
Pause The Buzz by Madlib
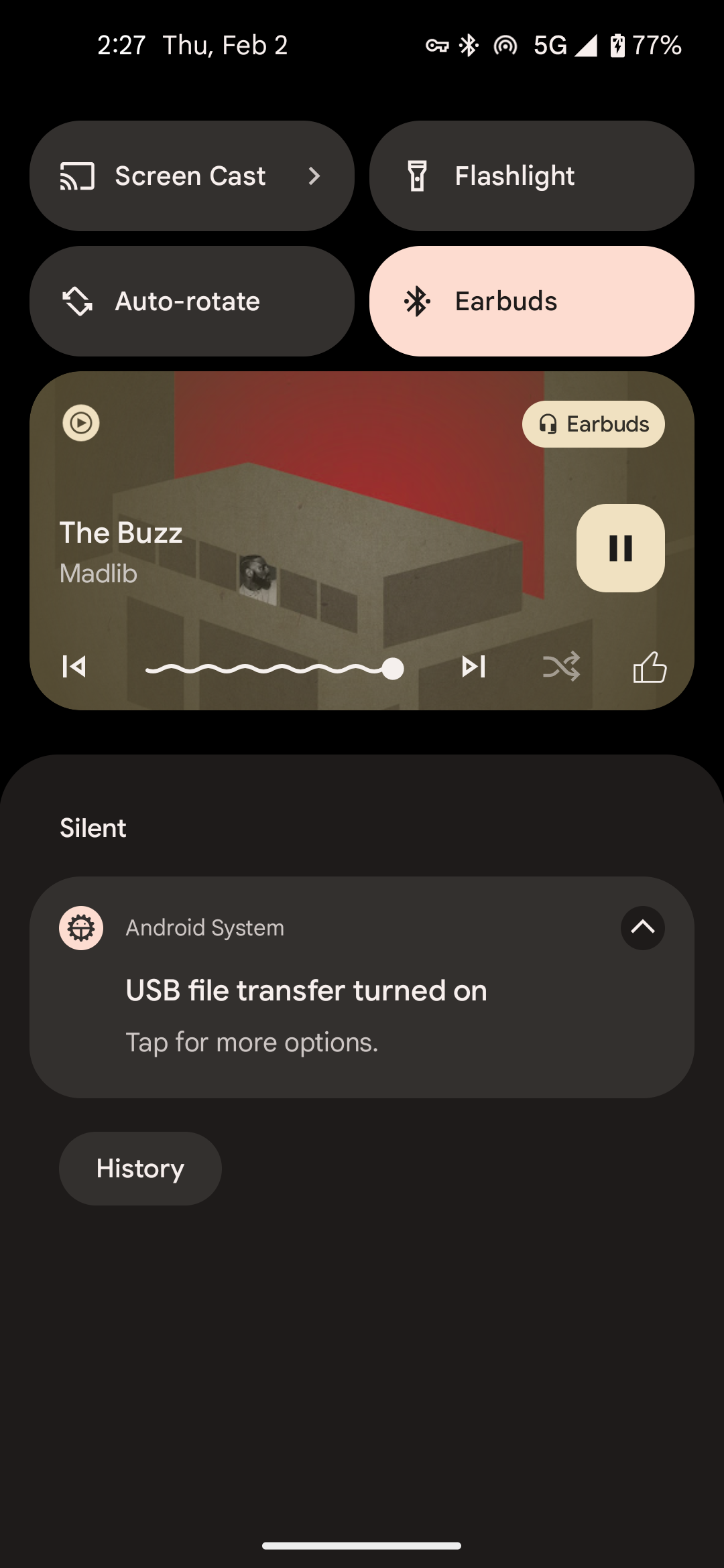(x=620, y=548)
